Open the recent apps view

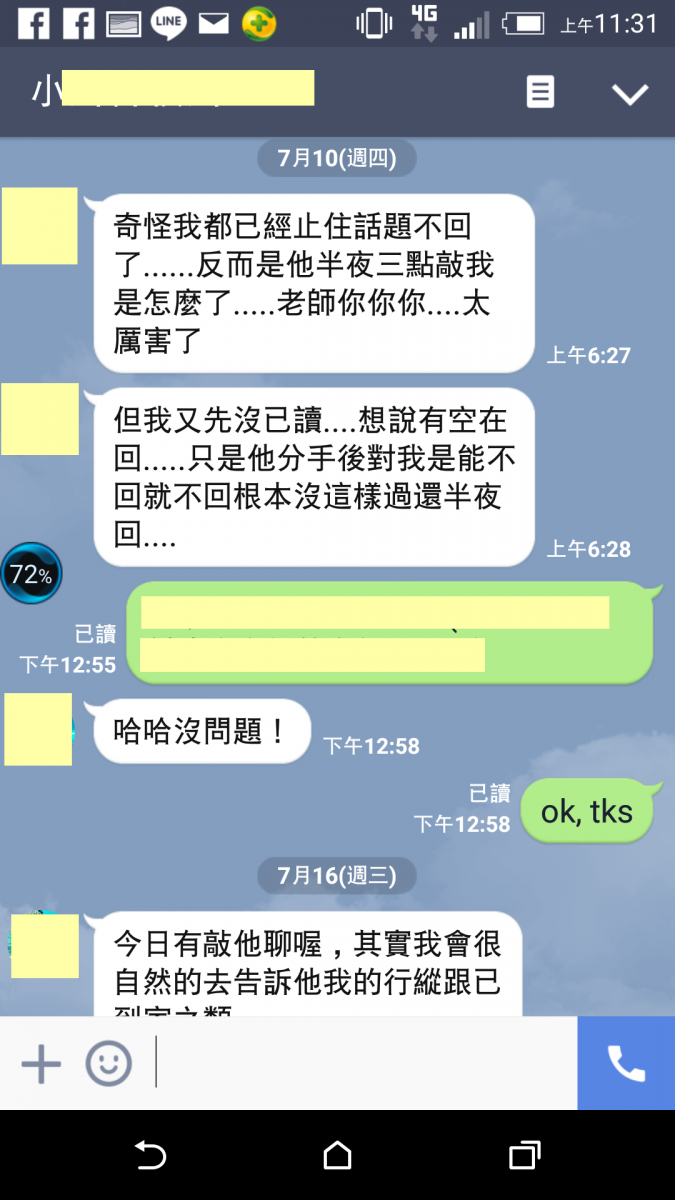[x=524, y=1155]
